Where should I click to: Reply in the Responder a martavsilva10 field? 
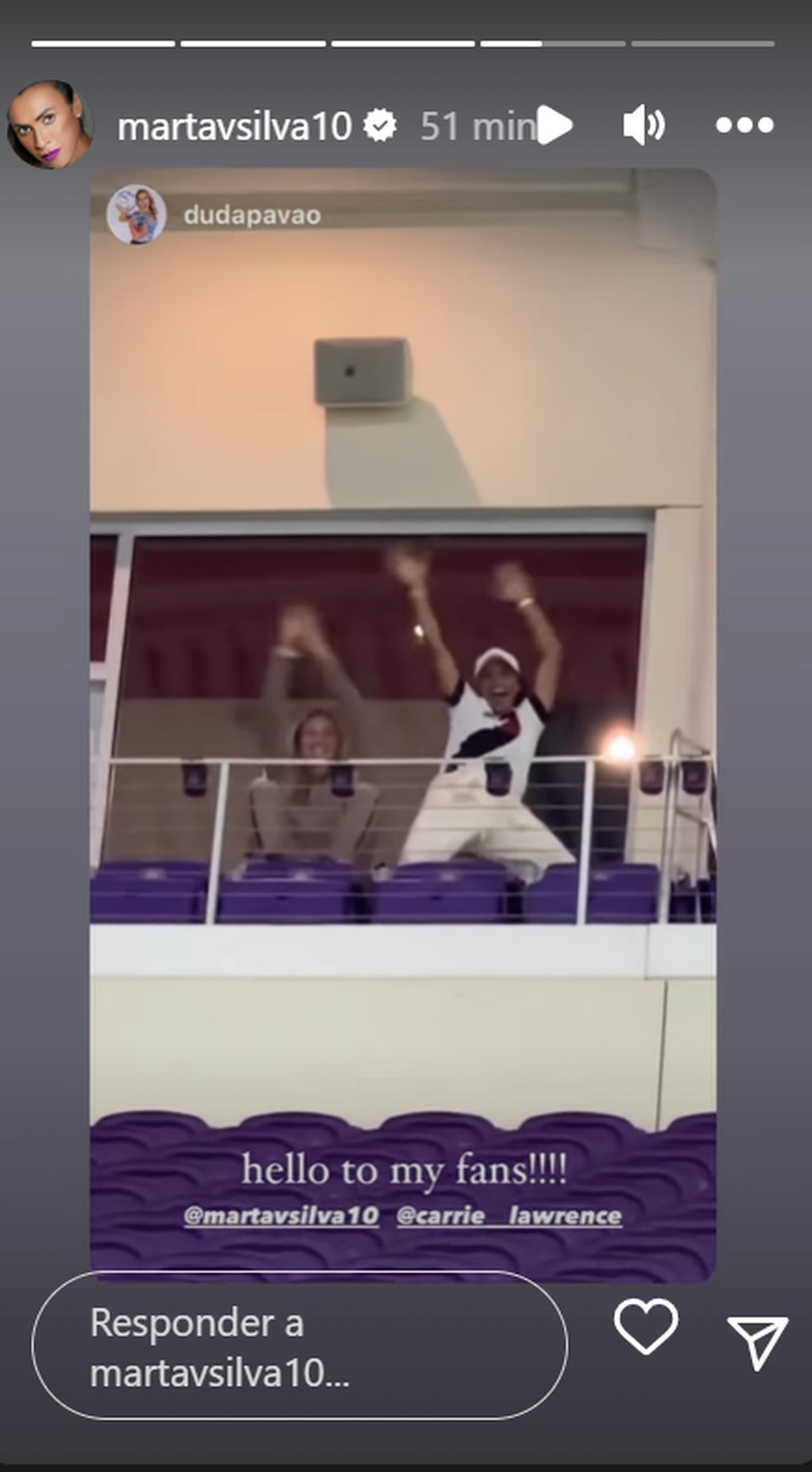point(299,1347)
